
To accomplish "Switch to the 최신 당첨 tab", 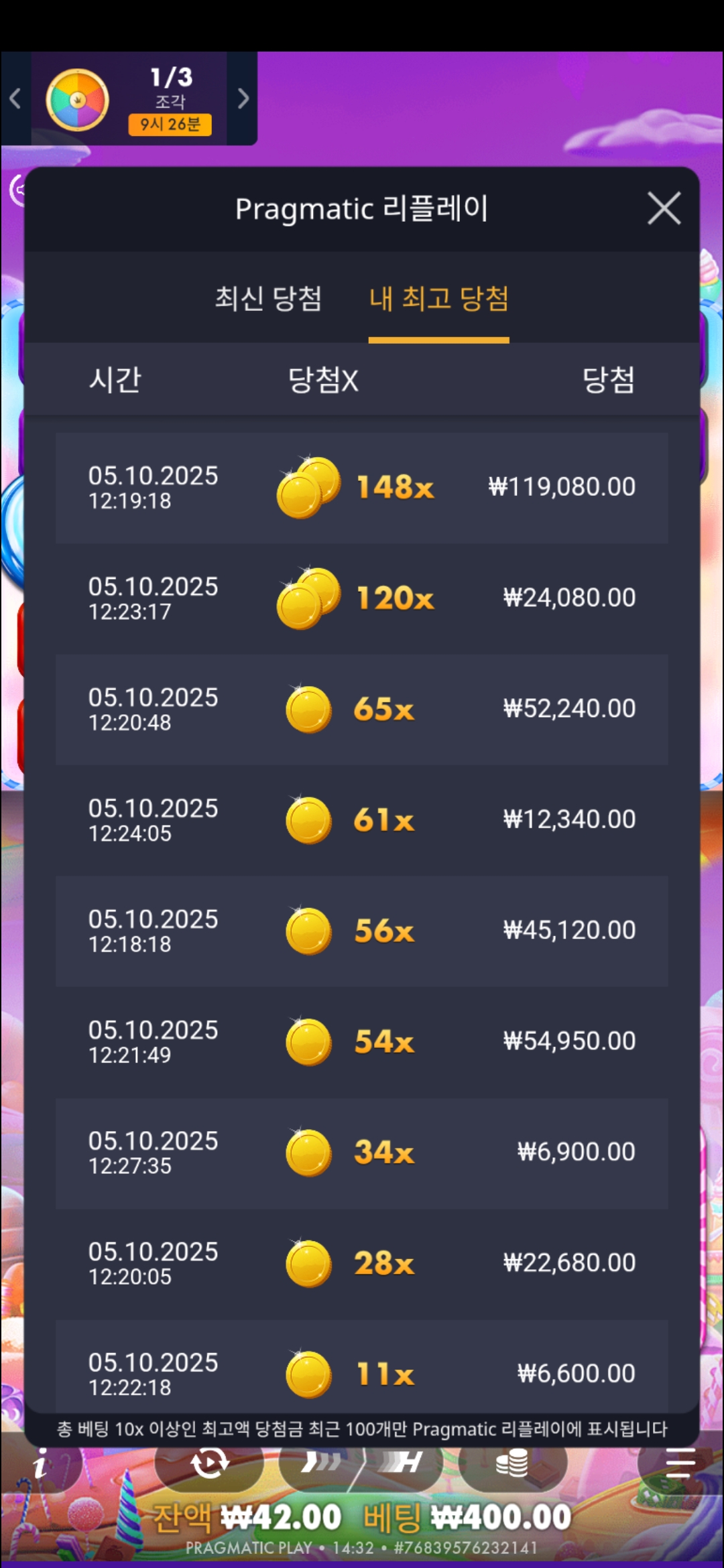I will [x=268, y=299].
